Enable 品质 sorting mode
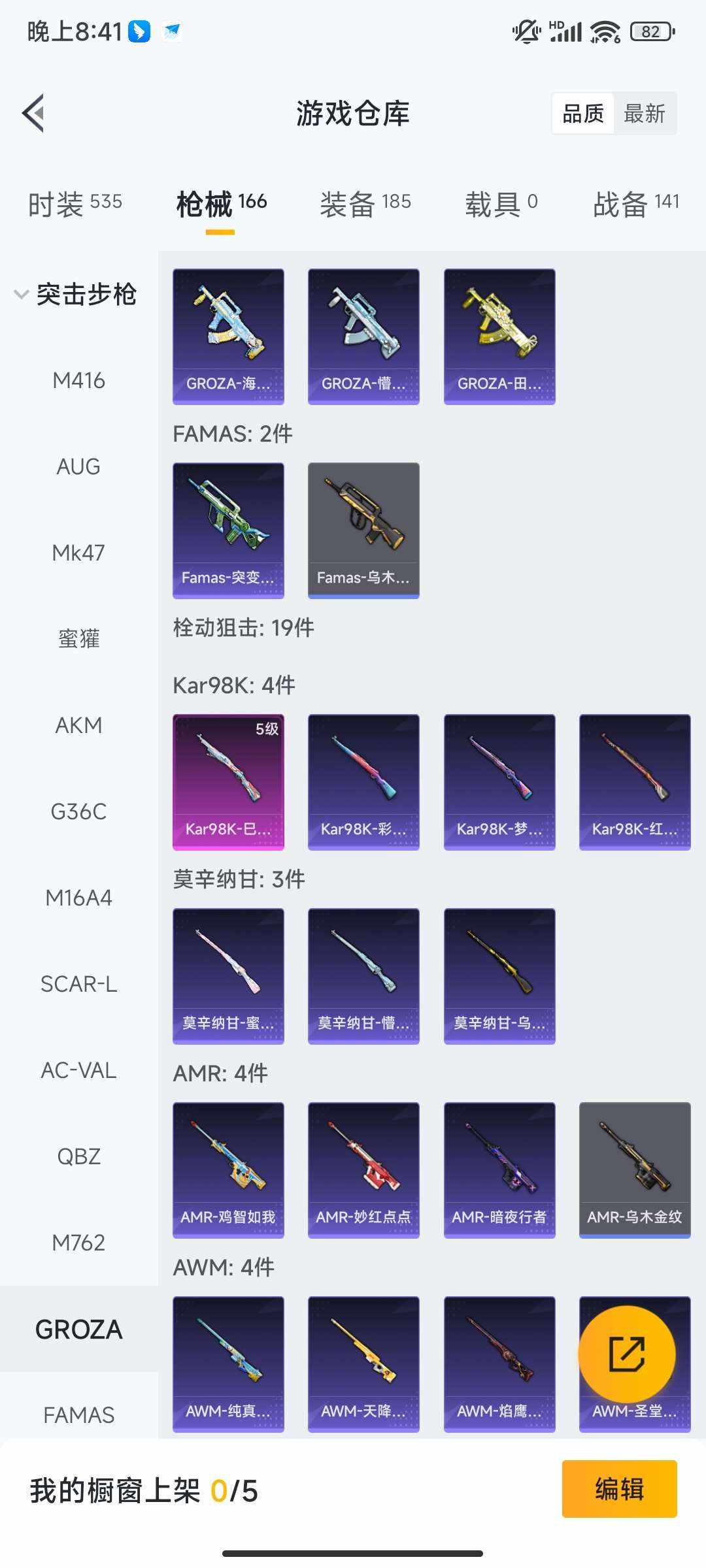The width and height of the screenshot is (706, 1568). pos(582,113)
